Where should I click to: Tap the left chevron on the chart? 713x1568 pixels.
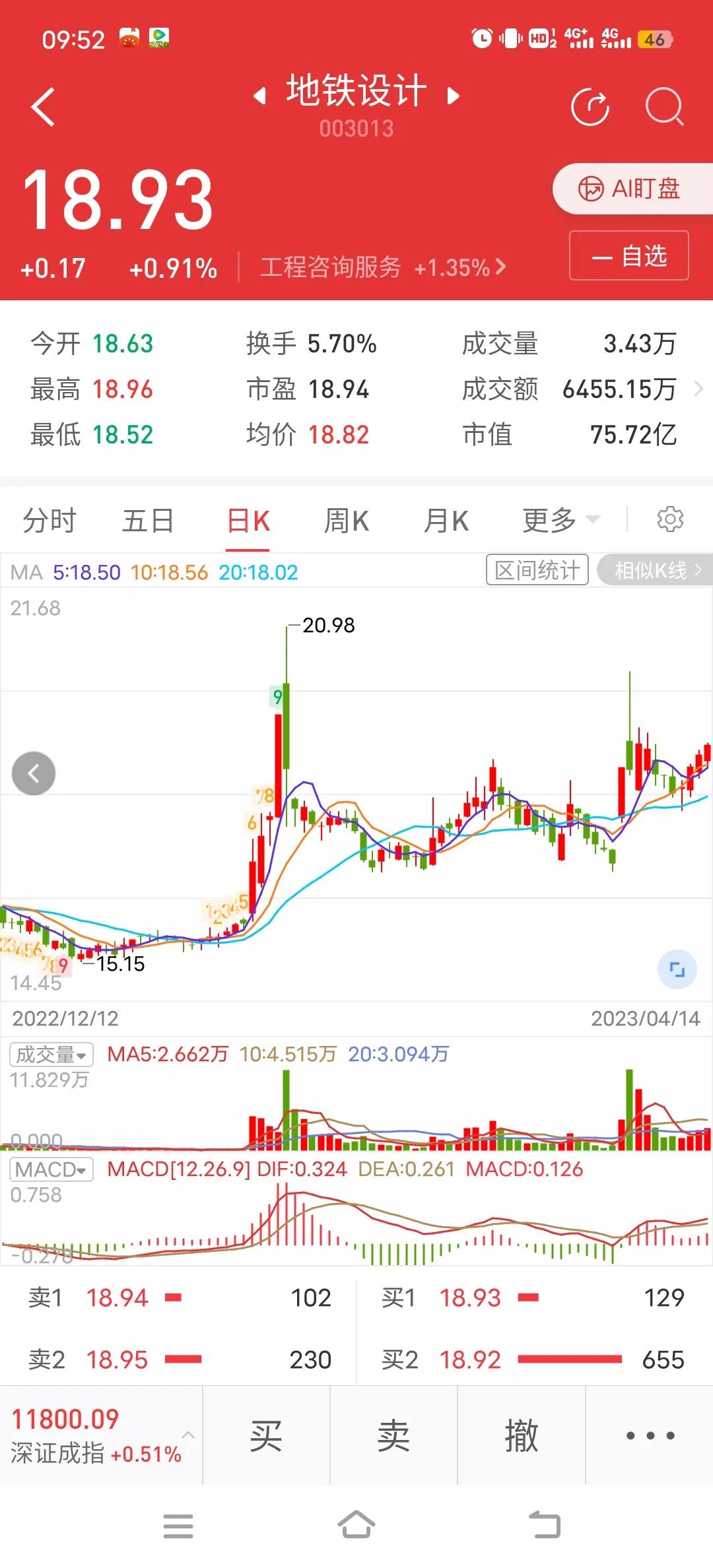[x=33, y=773]
